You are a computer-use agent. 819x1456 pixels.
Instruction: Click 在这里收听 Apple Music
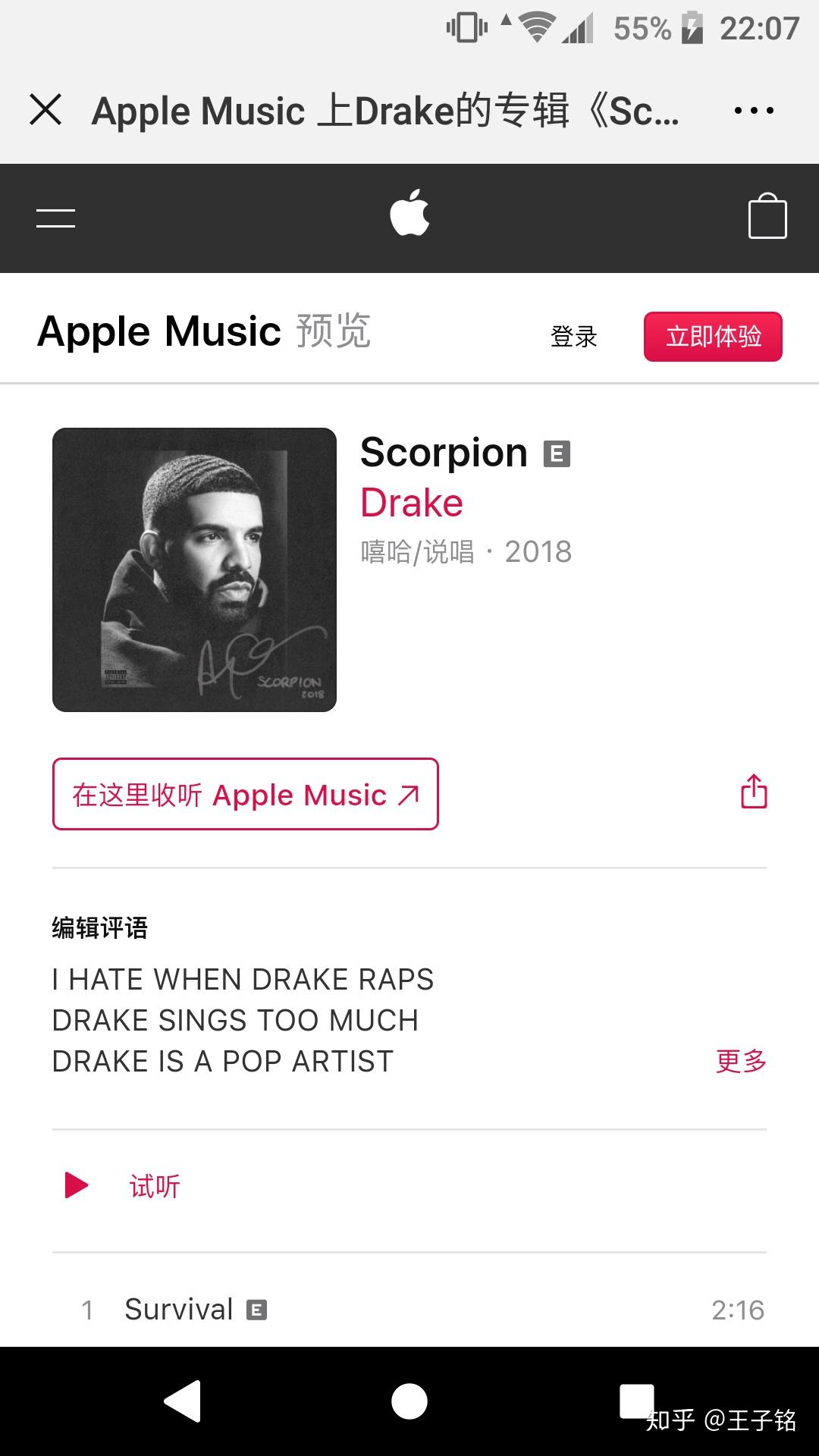[245, 794]
